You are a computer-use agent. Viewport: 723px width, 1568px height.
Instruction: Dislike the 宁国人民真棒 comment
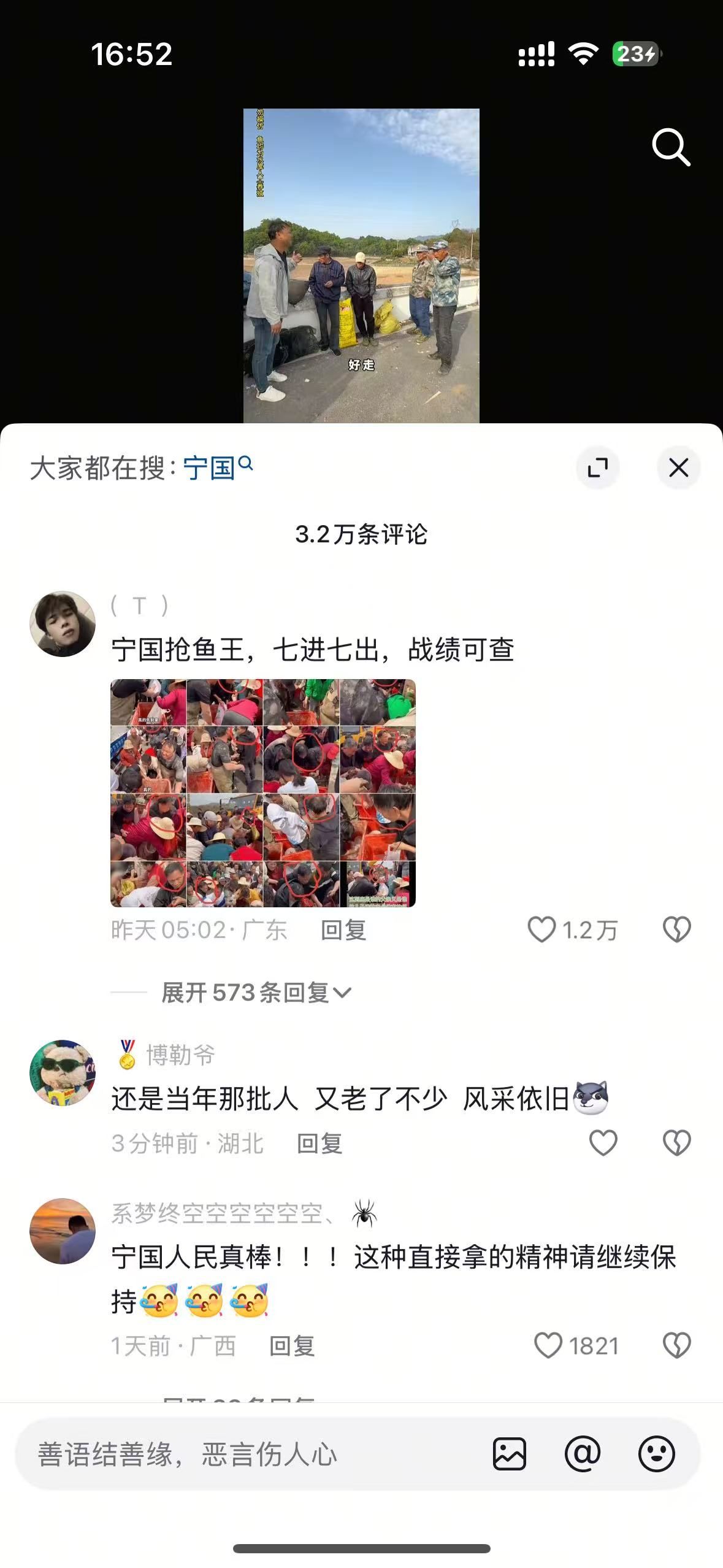[x=676, y=1345]
